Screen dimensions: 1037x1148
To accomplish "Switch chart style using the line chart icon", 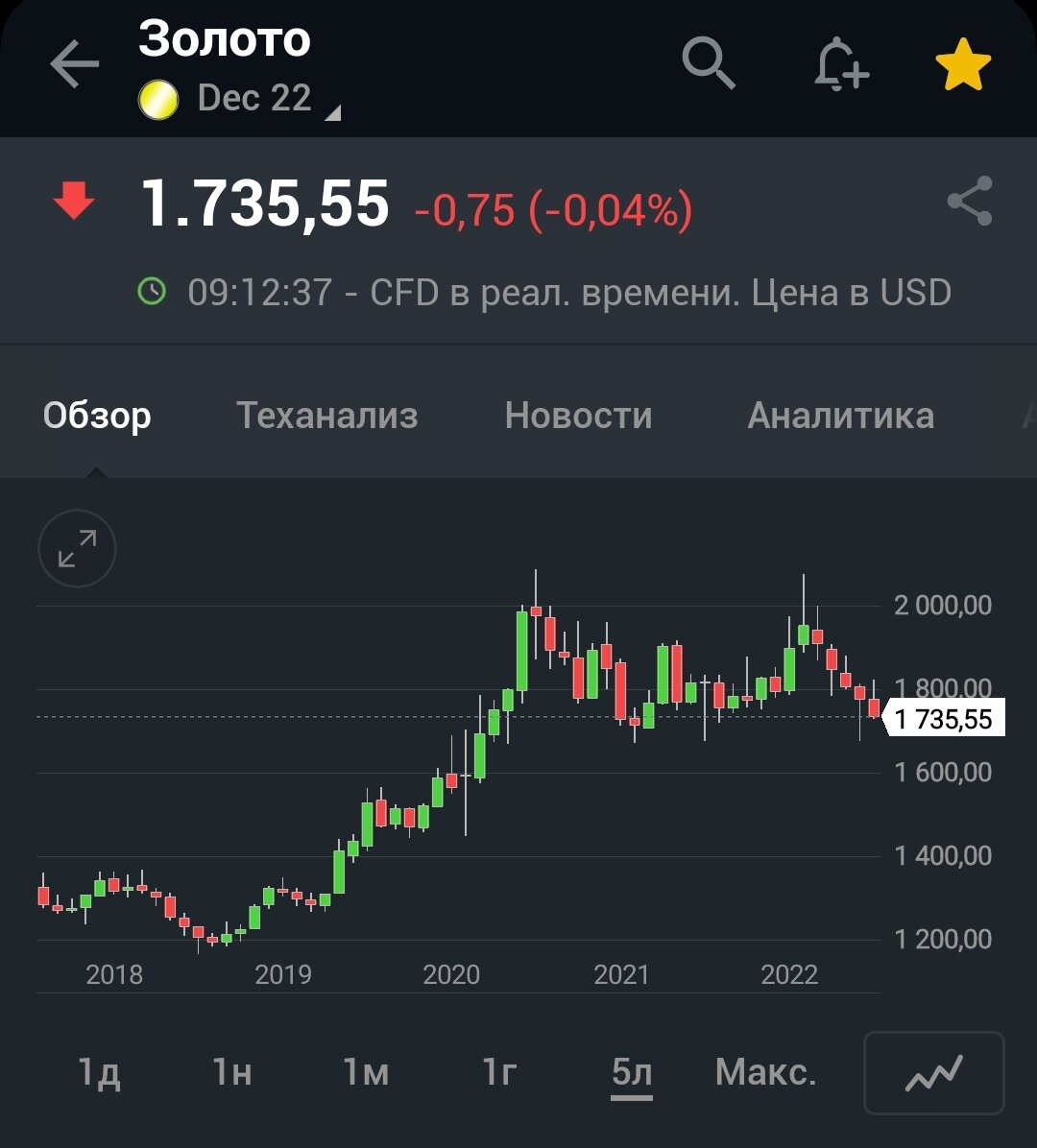I will pos(933,1072).
